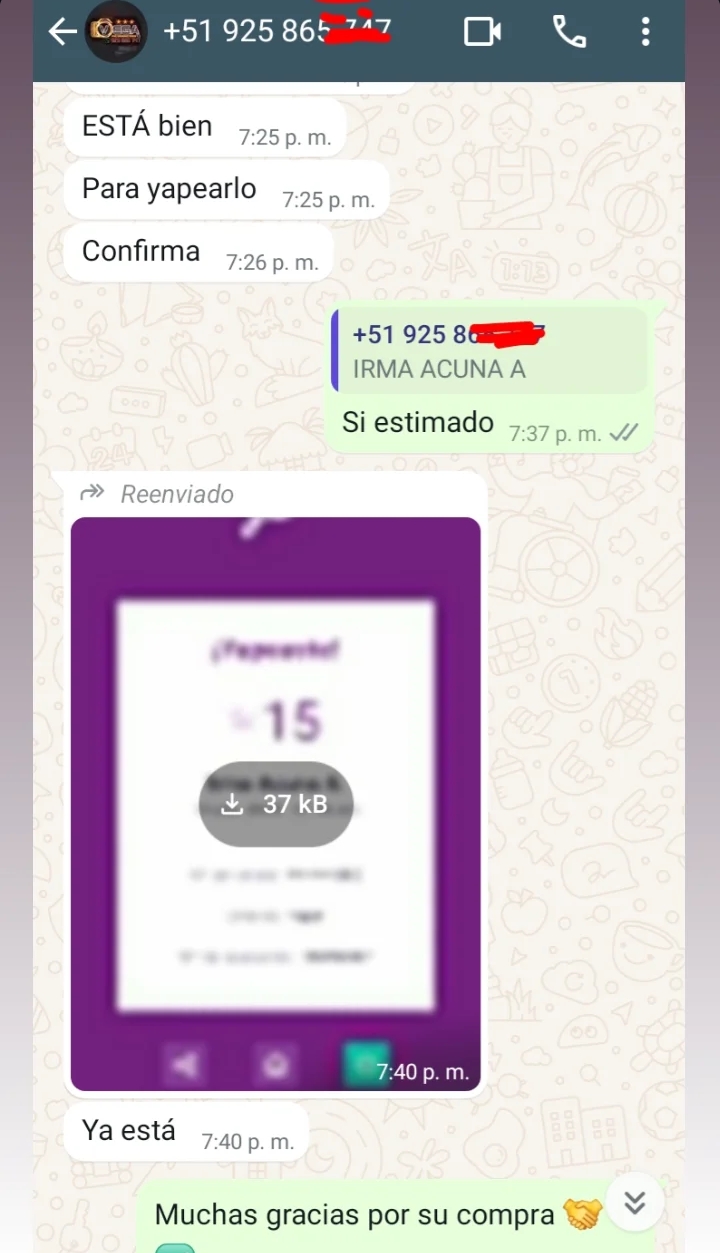The image size is (720, 1253).
Task: Start a voice call with this contact
Action: click(569, 33)
